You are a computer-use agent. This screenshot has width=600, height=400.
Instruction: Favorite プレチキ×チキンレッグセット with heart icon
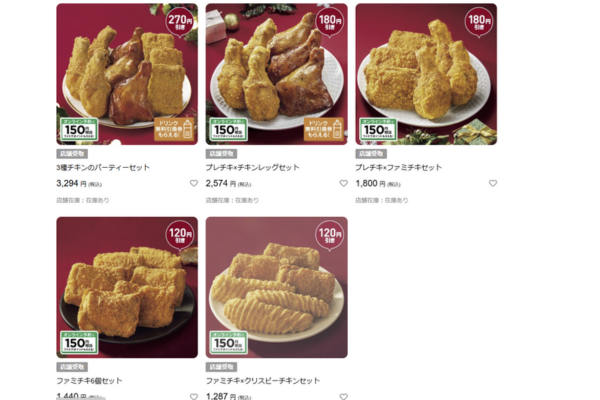(343, 184)
